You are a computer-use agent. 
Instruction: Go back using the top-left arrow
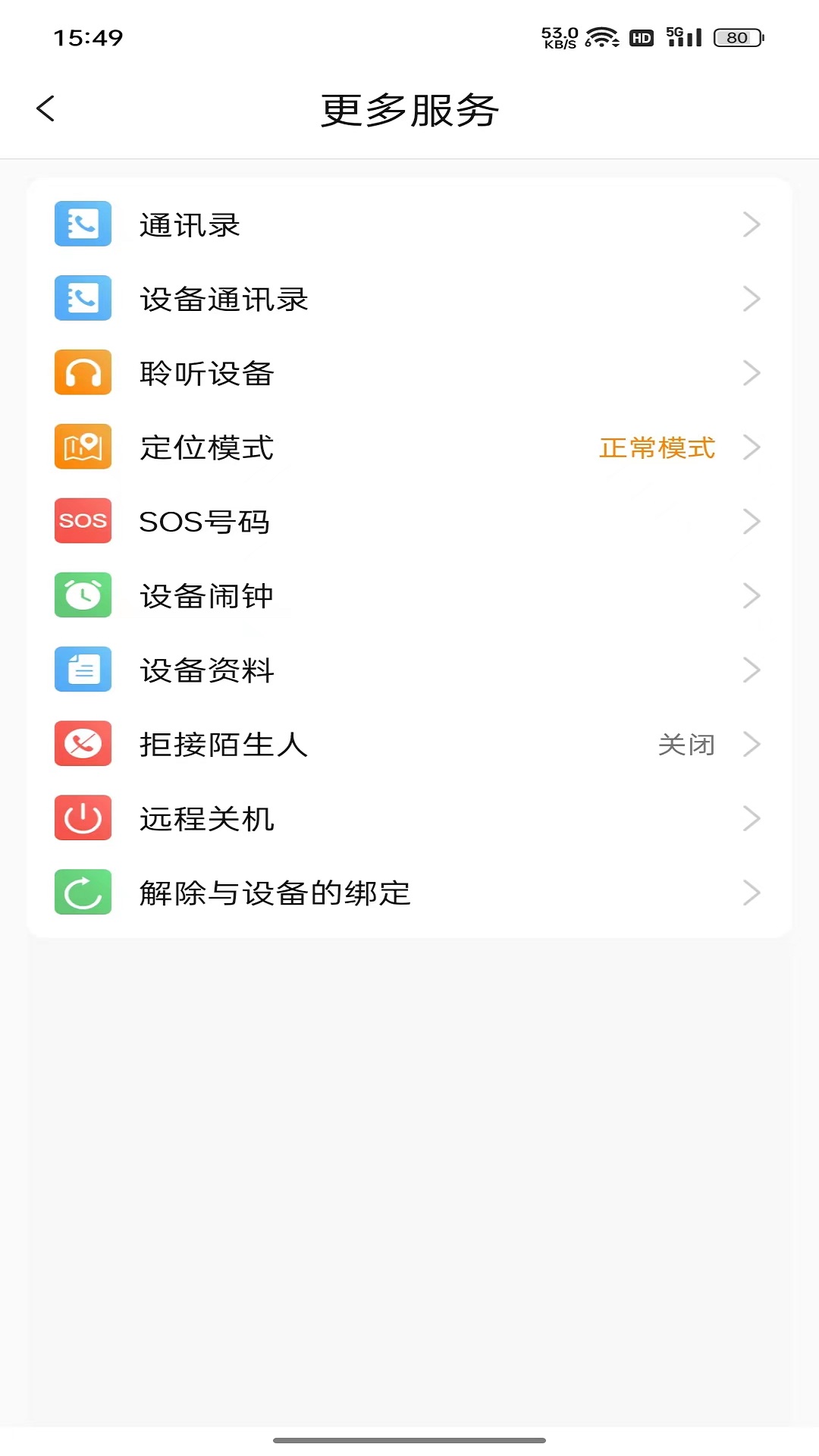[45, 108]
